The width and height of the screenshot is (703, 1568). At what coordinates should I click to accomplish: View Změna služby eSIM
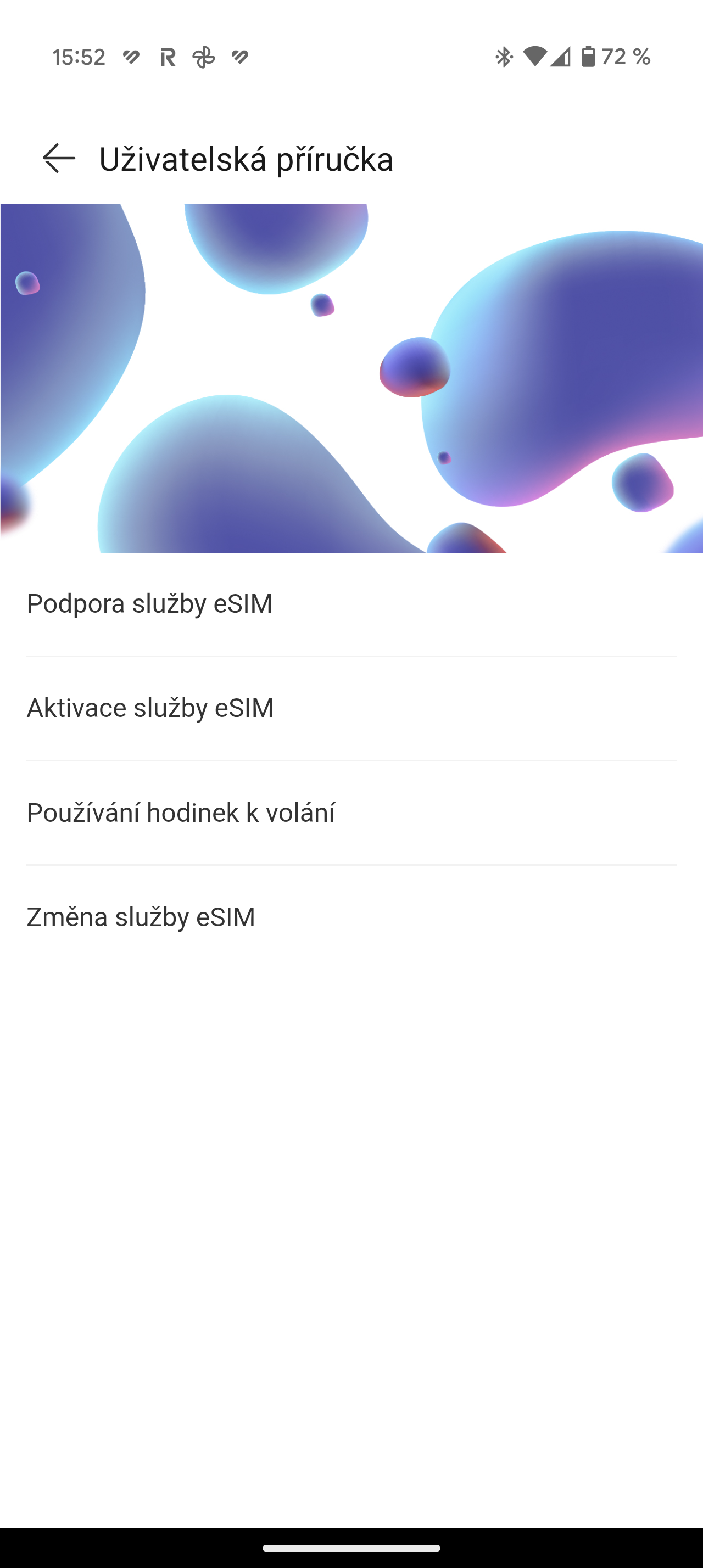tap(141, 917)
